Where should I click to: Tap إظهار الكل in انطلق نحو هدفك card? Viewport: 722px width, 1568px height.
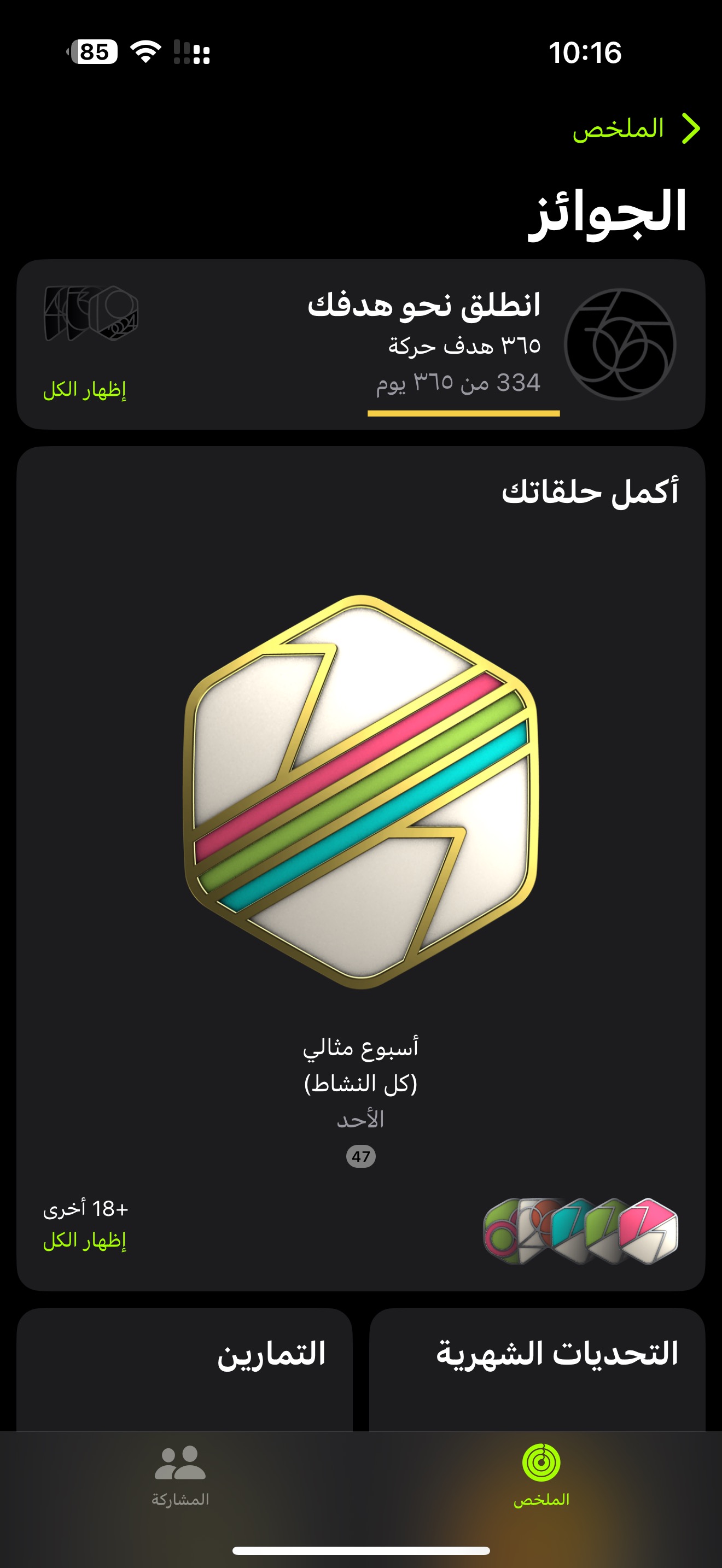85,390
